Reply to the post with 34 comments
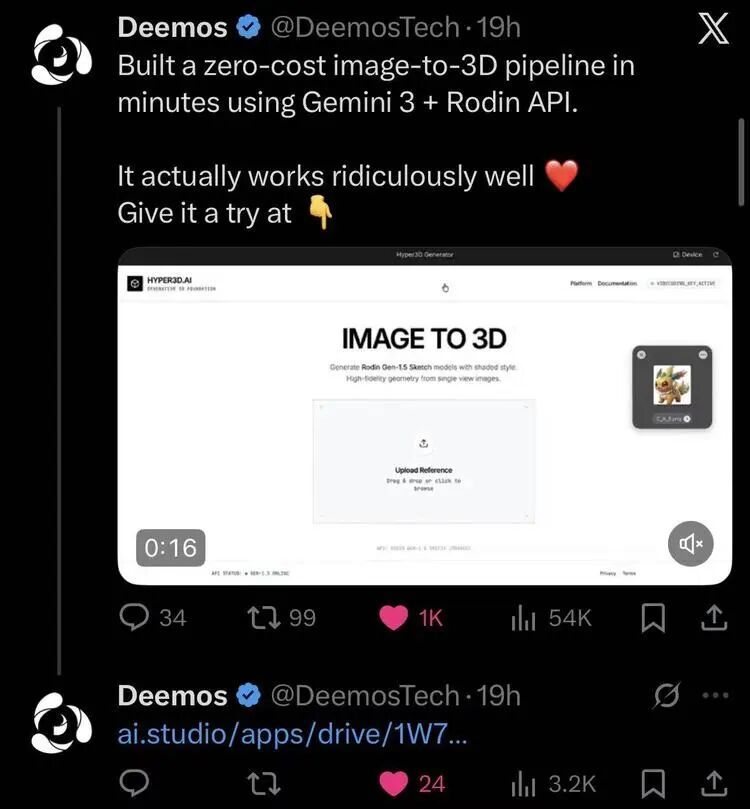This screenshot has width=750, height=809. [134, 618]
